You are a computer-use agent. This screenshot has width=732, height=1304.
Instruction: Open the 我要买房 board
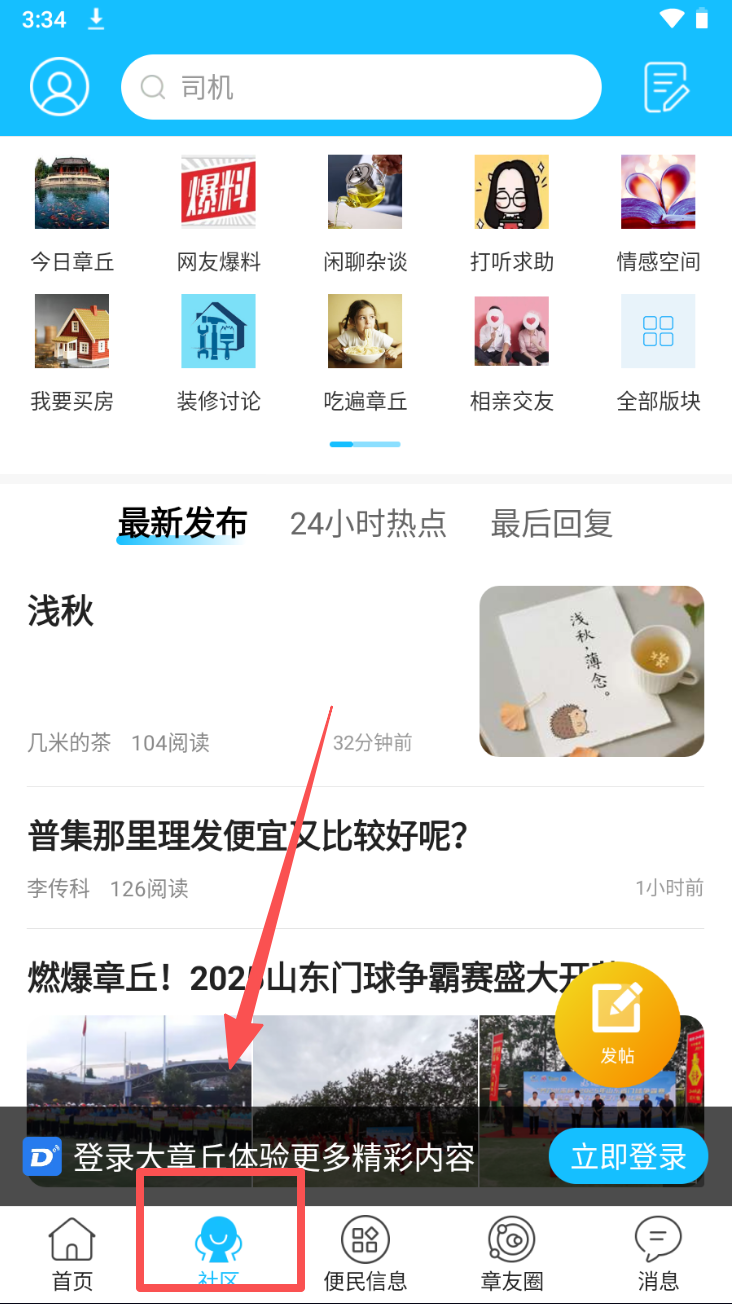tap(72, 352)
